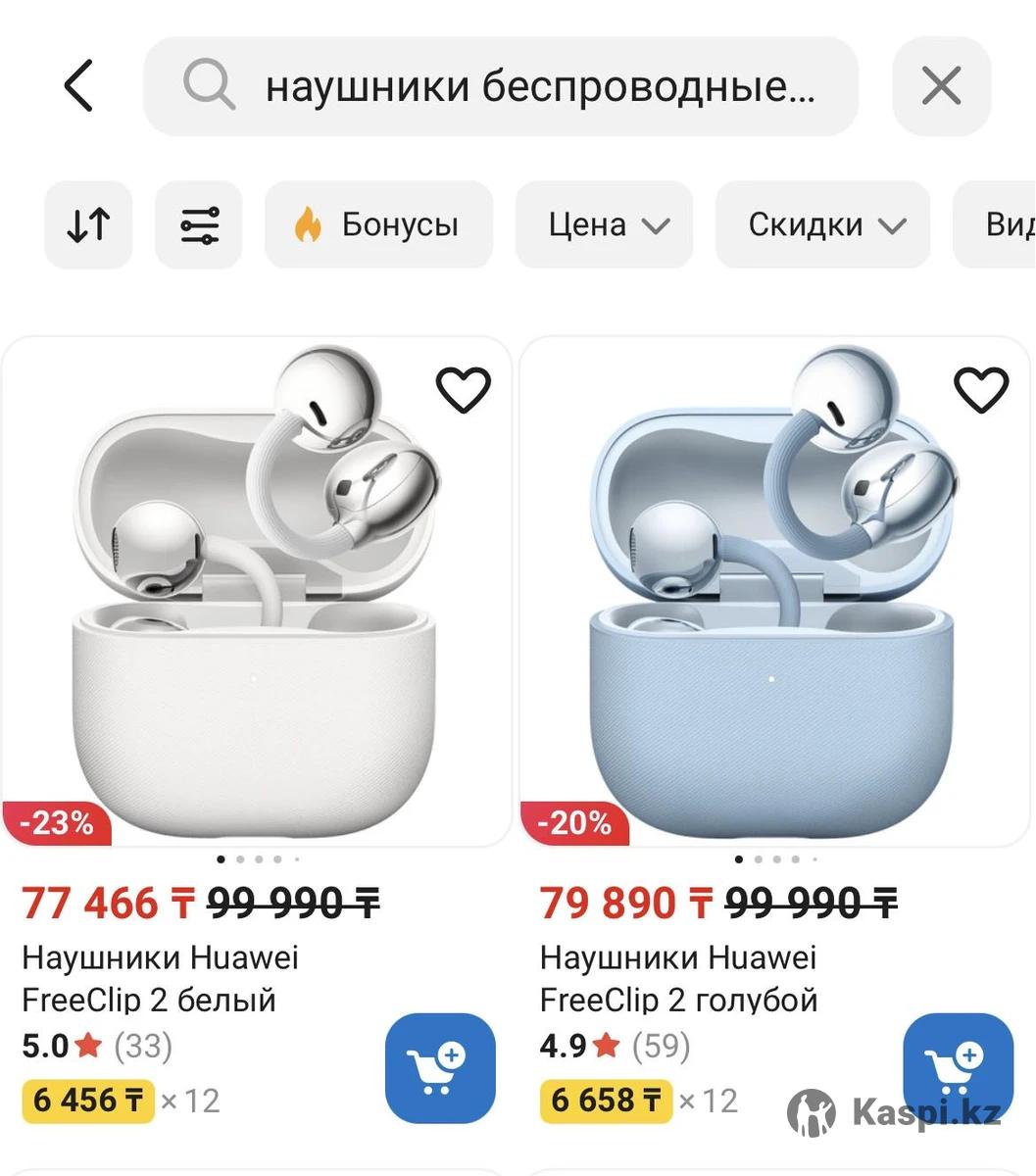Expand the Скидки dropdown

click(822, 224)
